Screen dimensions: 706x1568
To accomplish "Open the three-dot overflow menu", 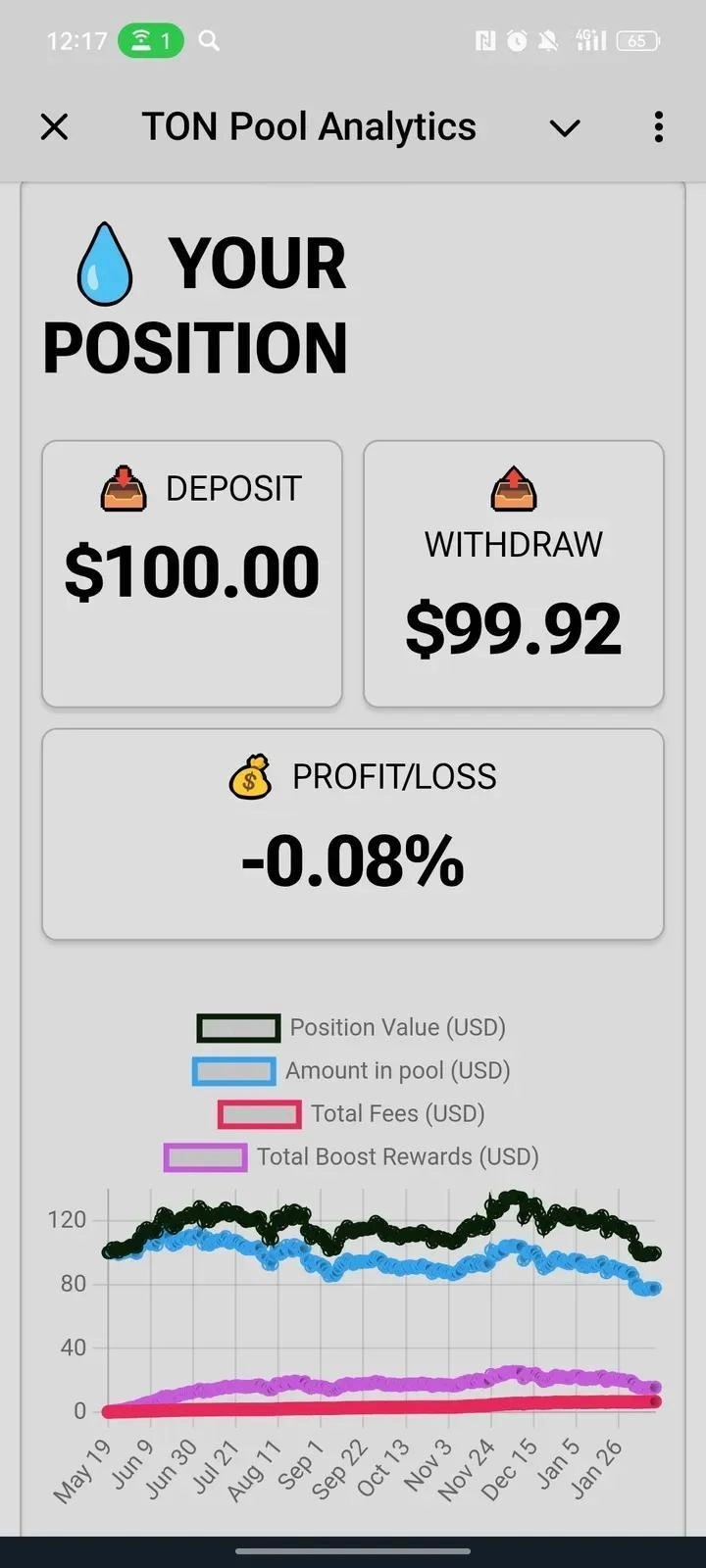I will pyautogui.click(x=658, y=126).
